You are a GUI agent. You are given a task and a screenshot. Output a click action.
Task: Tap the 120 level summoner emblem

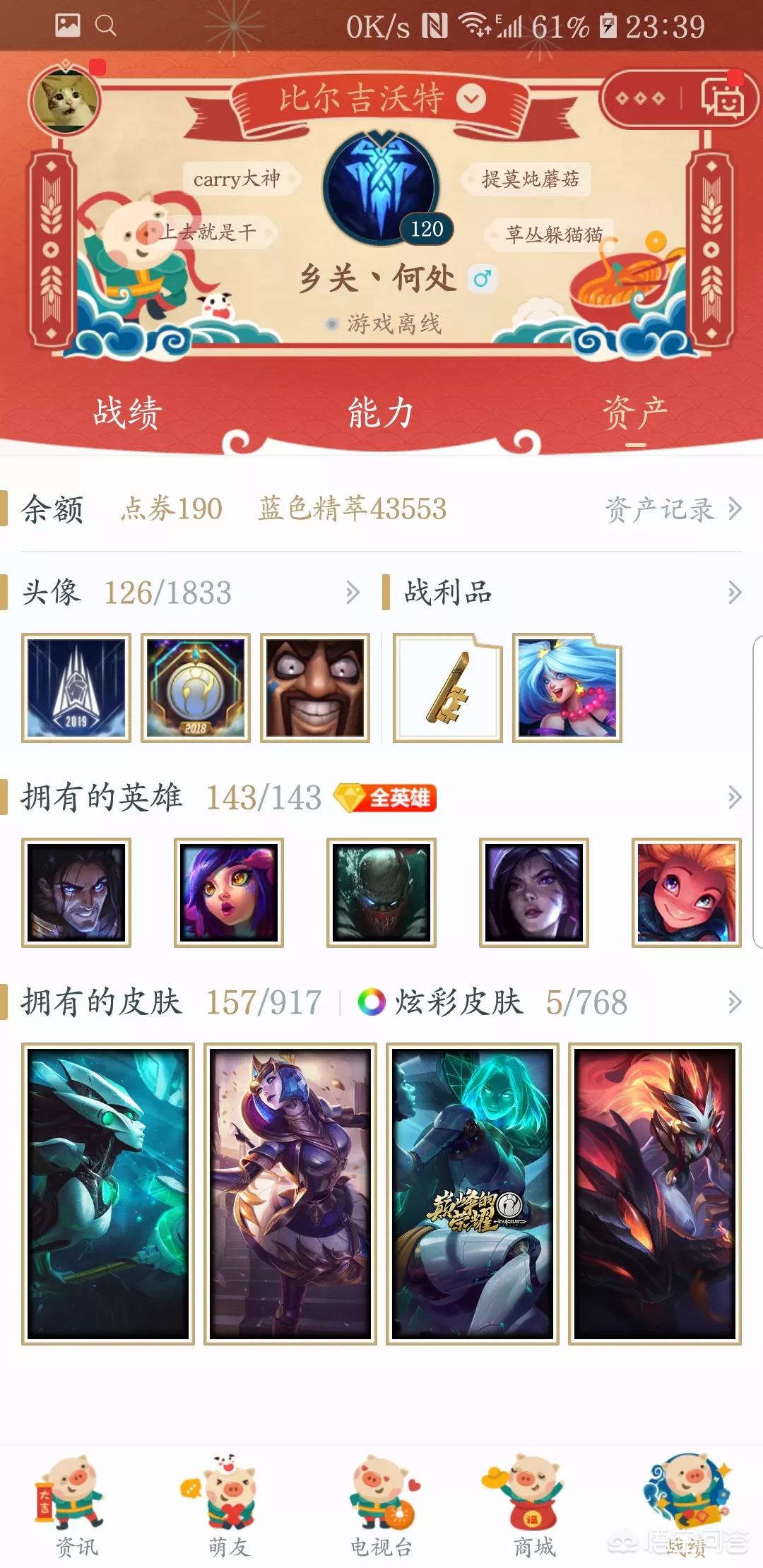coord(381,187)
